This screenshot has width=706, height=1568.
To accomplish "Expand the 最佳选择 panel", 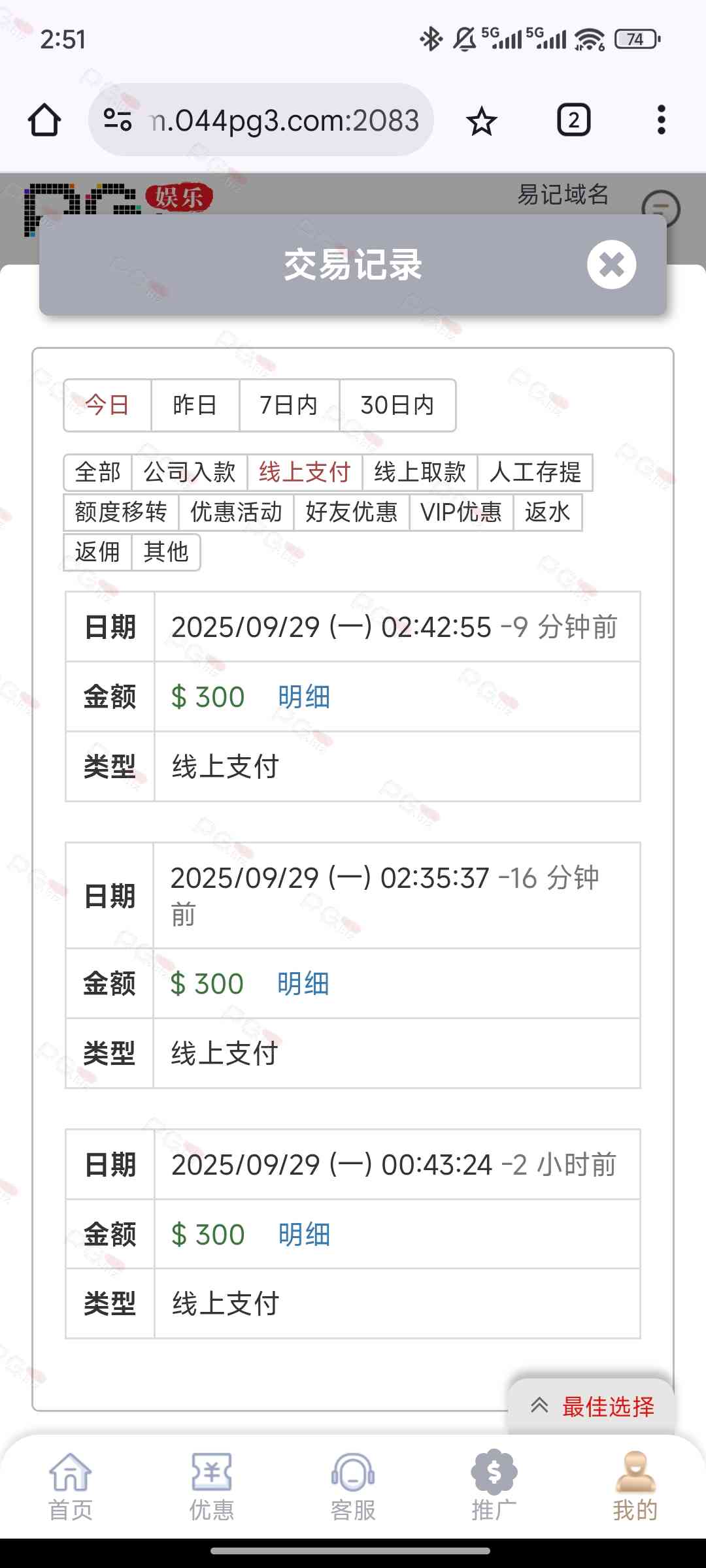I will point(592,1407).
